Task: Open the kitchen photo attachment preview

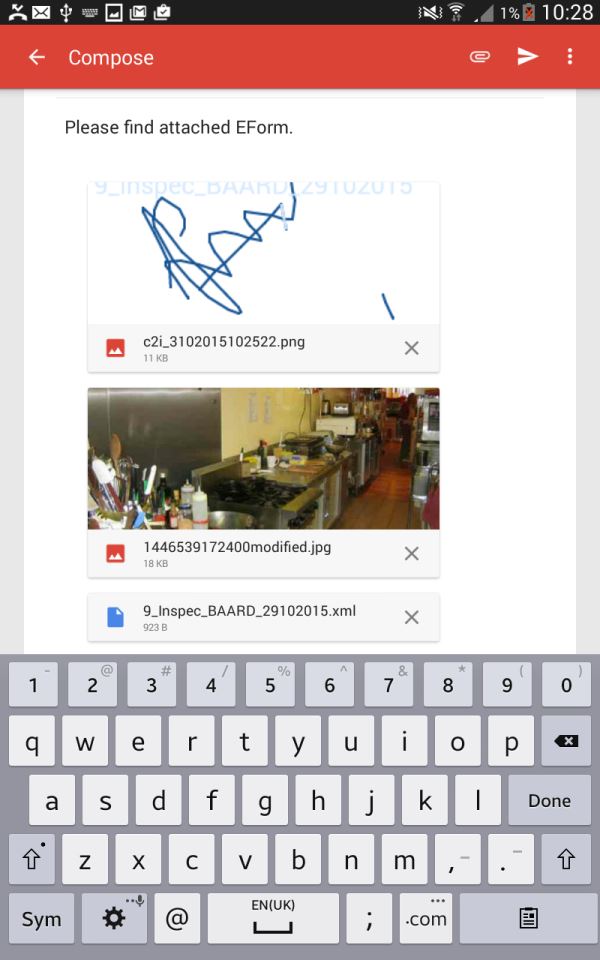Action: pos(263,458)
